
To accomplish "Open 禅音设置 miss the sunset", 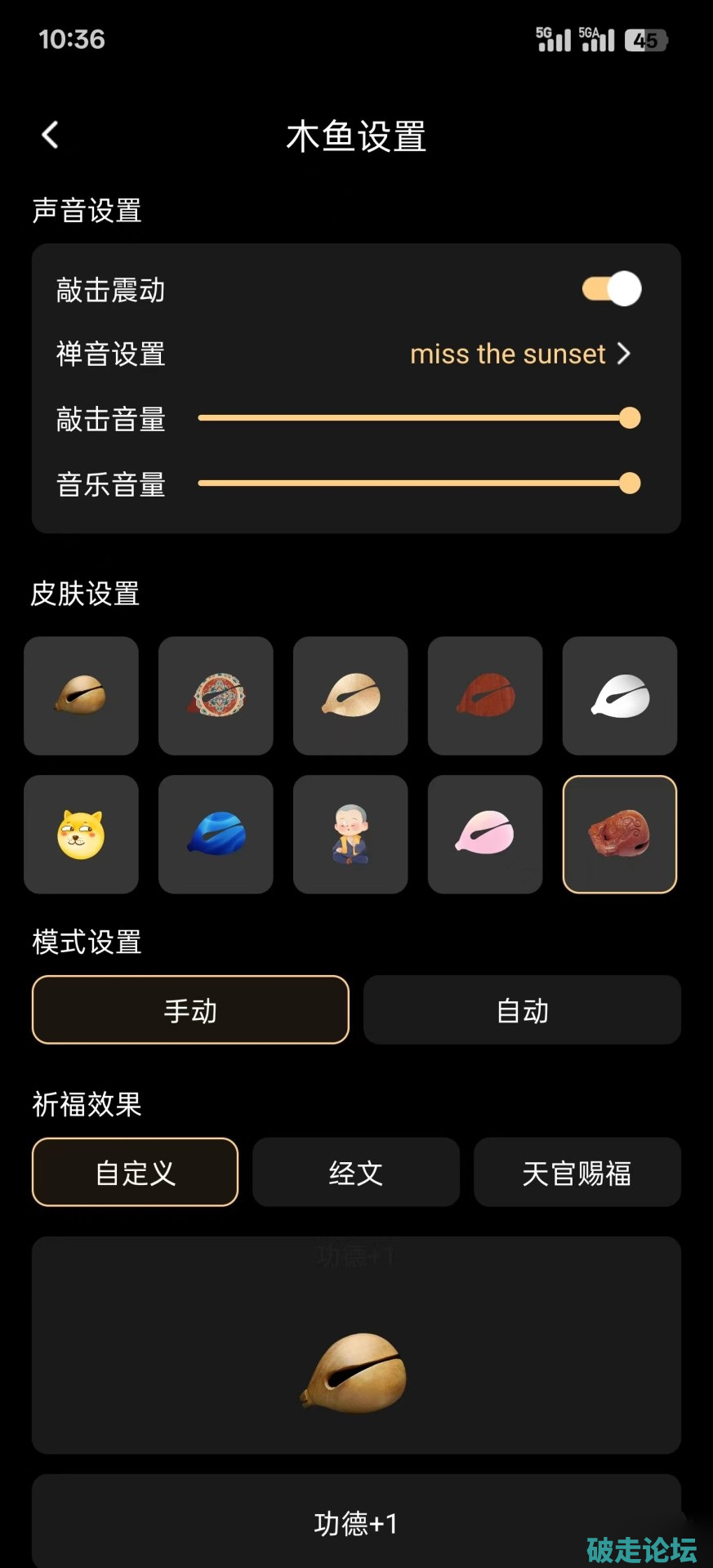I will click(519, 354).
